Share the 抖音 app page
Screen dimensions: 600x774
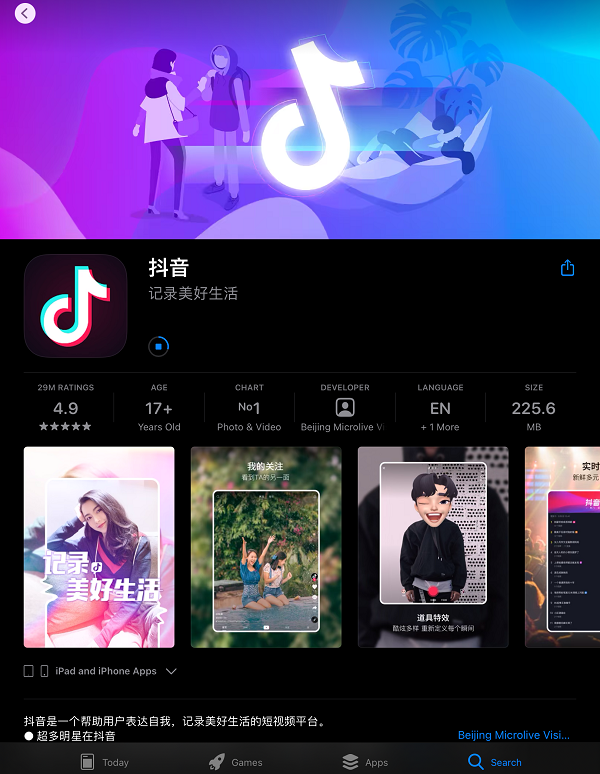(x=567, y=268)
